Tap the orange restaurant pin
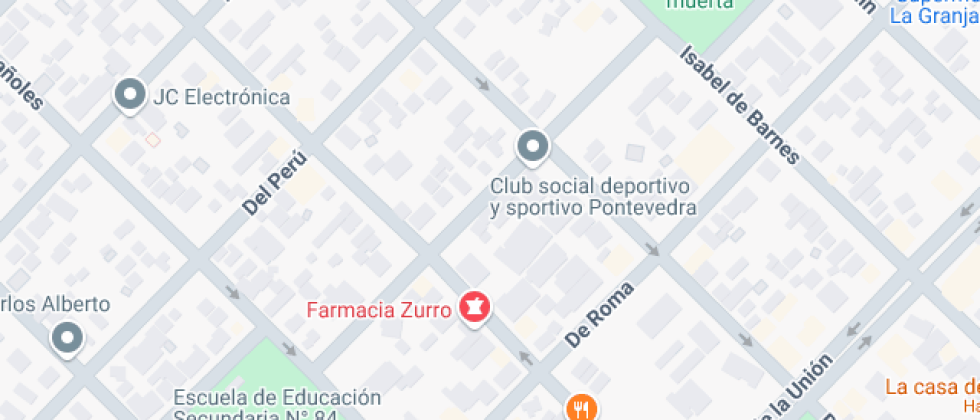The width and height of the screenshot is (980, 420). point(581,406)
